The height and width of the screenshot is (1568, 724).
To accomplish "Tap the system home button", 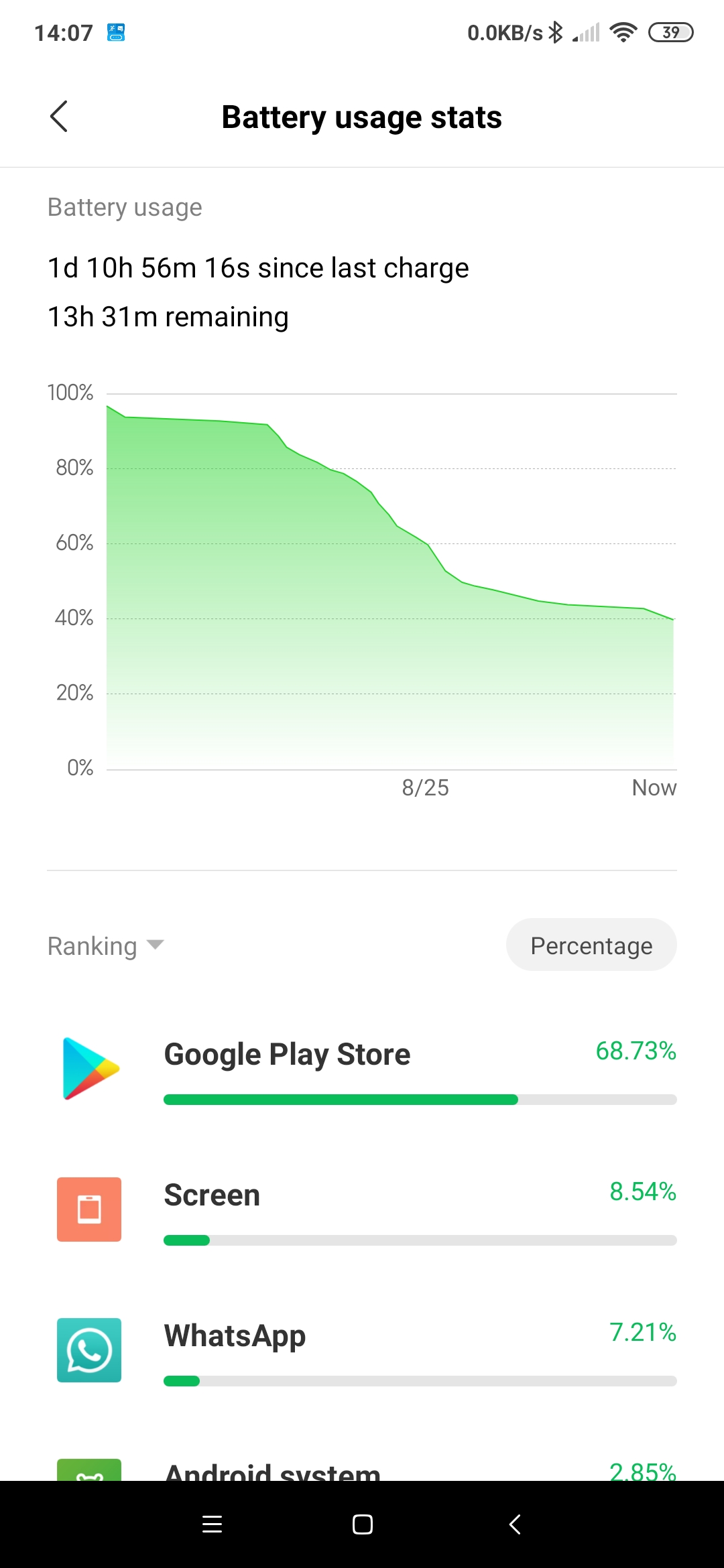I will tap(363, 1524).
